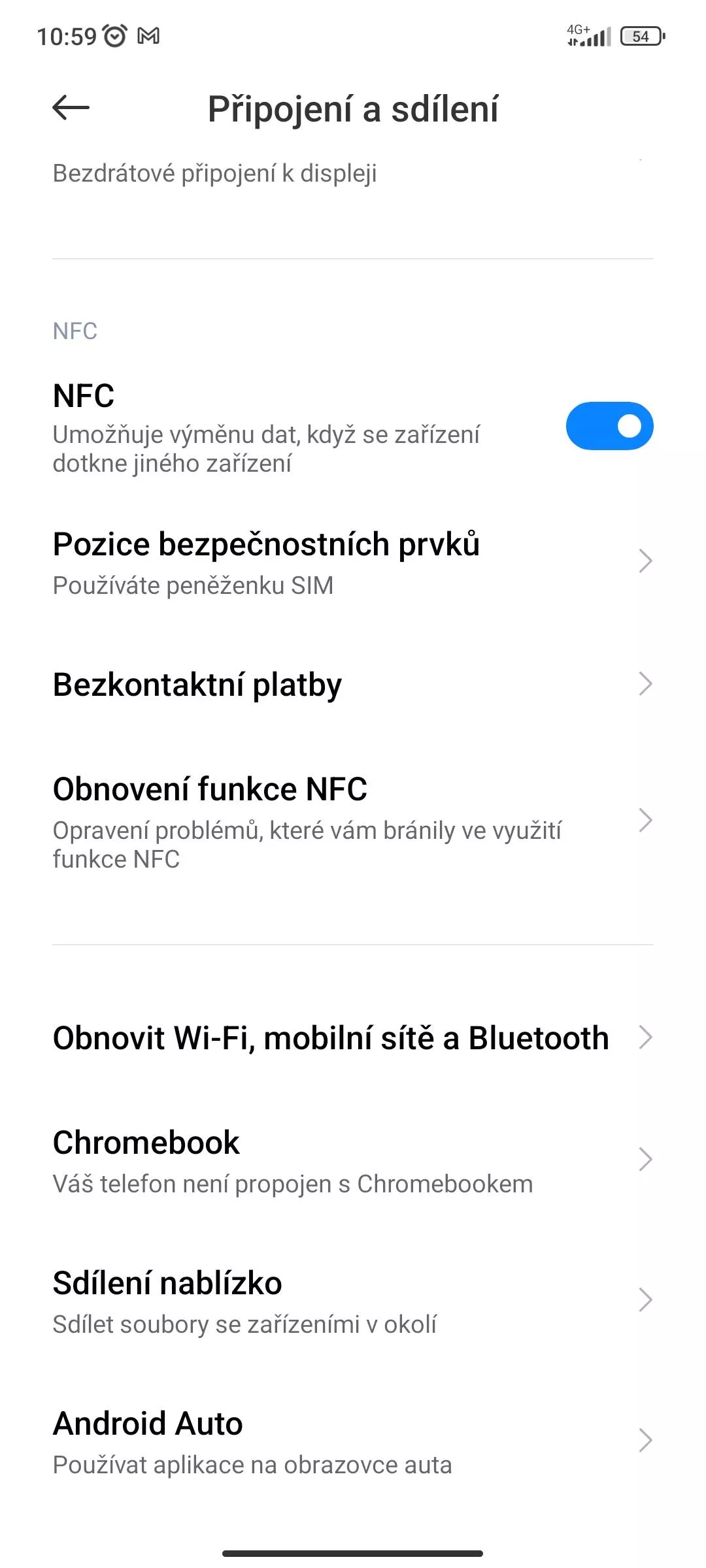
Task: Open Android Auto settings
Action: click(x=353, y=1442)
